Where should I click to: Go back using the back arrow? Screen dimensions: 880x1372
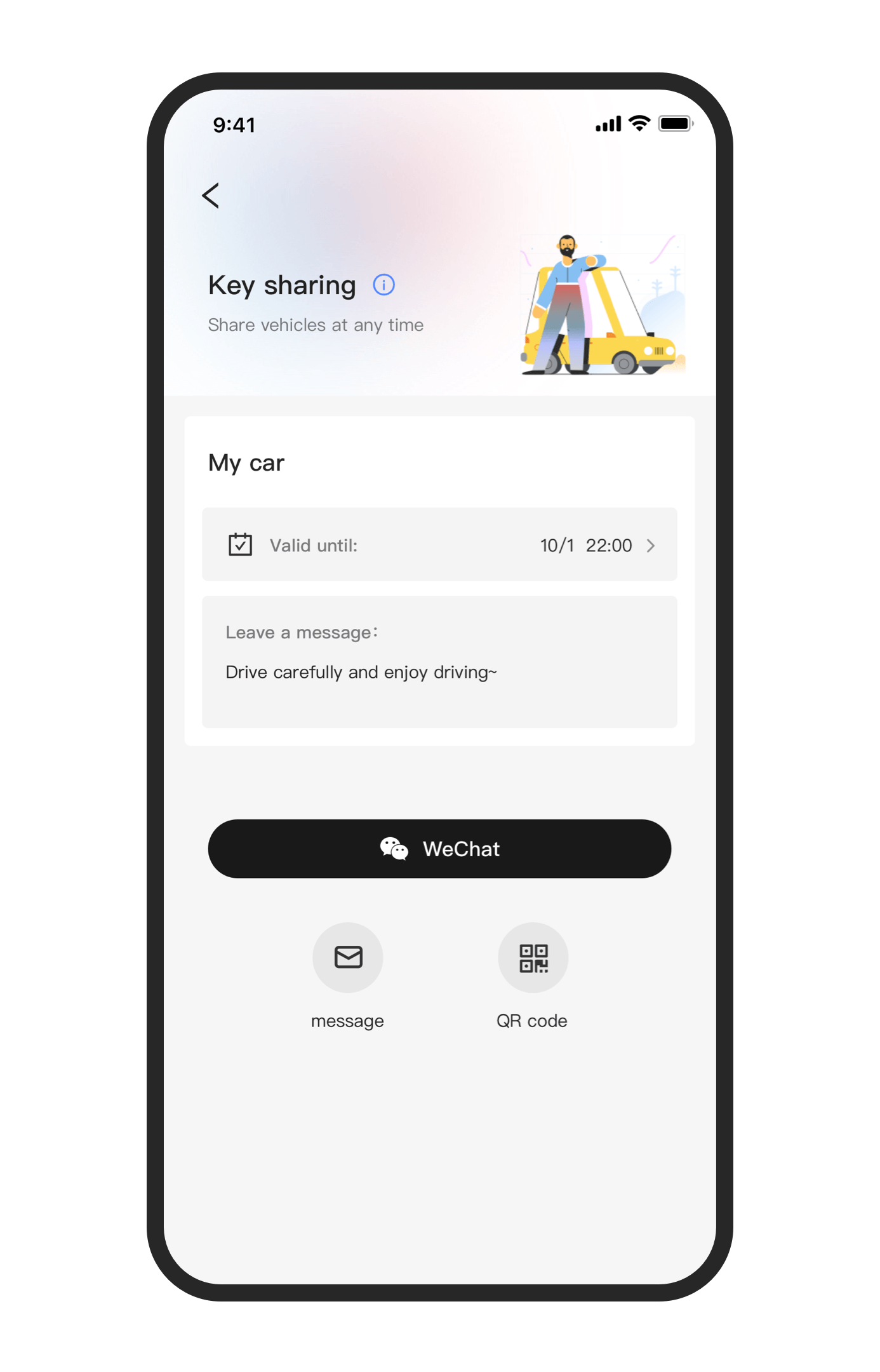(211, 195)
